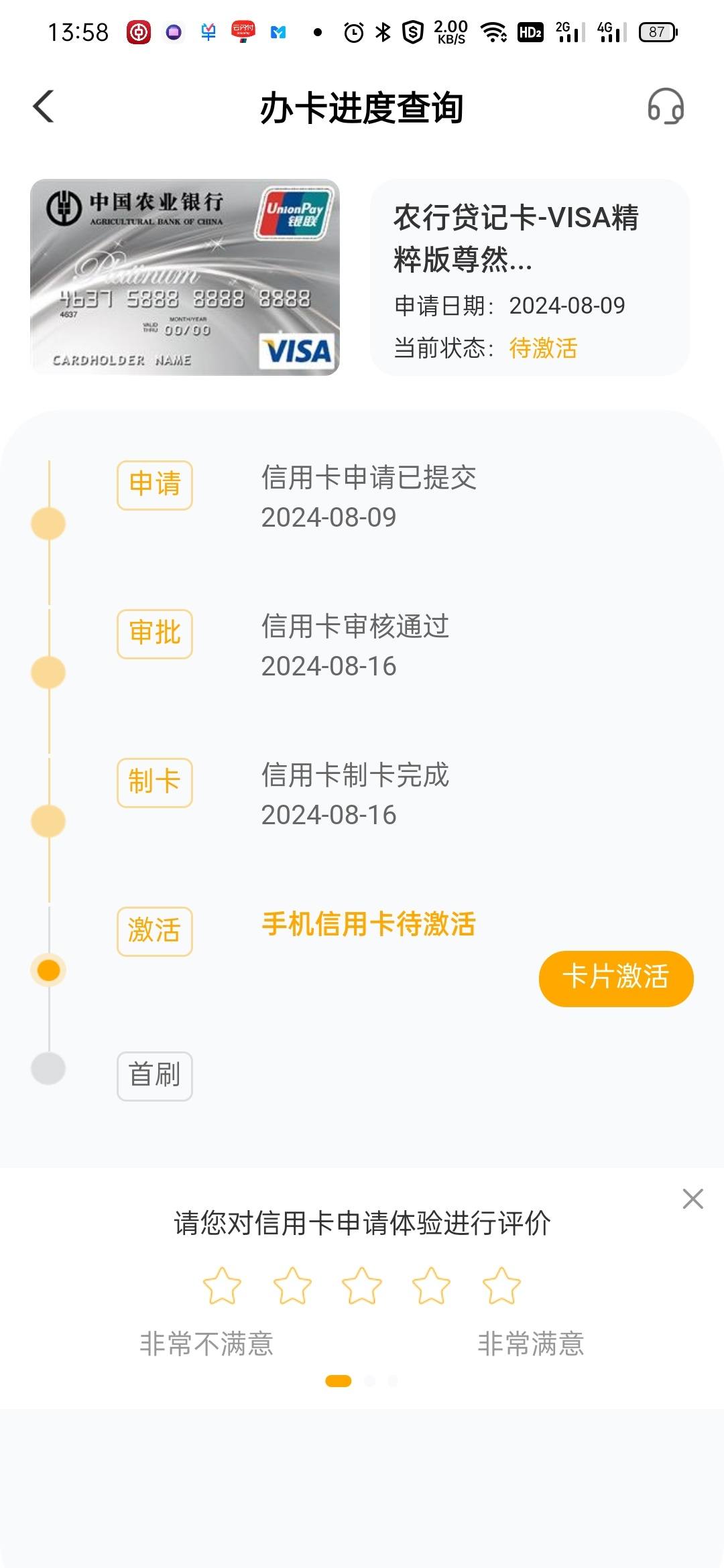
Task: Open customer service headset icon
Action: click(666, 107)
